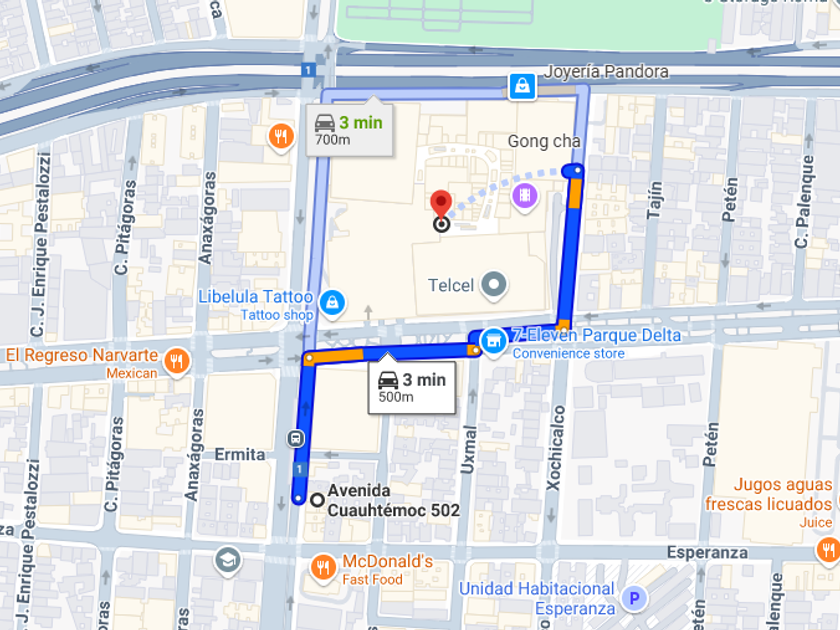Open Unidad Habitacional Esperanza parking pin
Image resolution: width=840 pixels, height=630 pixels.
[634, 597]
